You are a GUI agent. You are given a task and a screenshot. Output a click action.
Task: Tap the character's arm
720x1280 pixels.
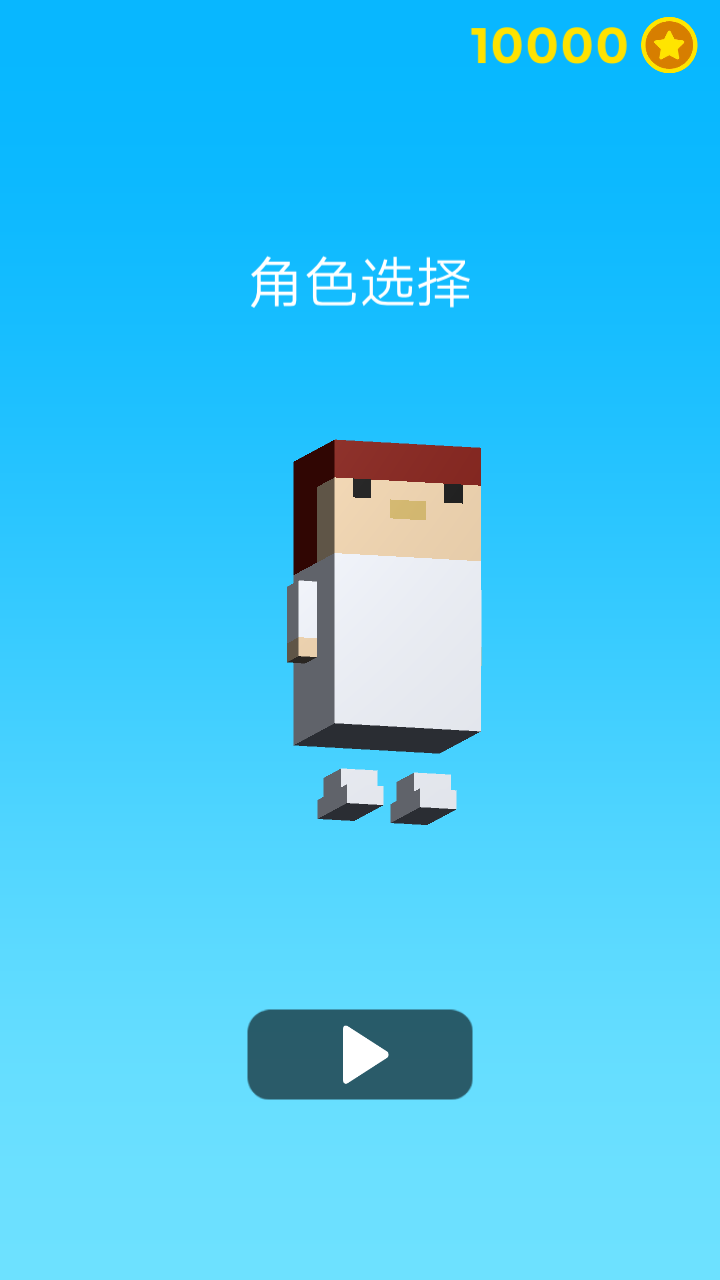pyautogui.click(x=302, y=615)
